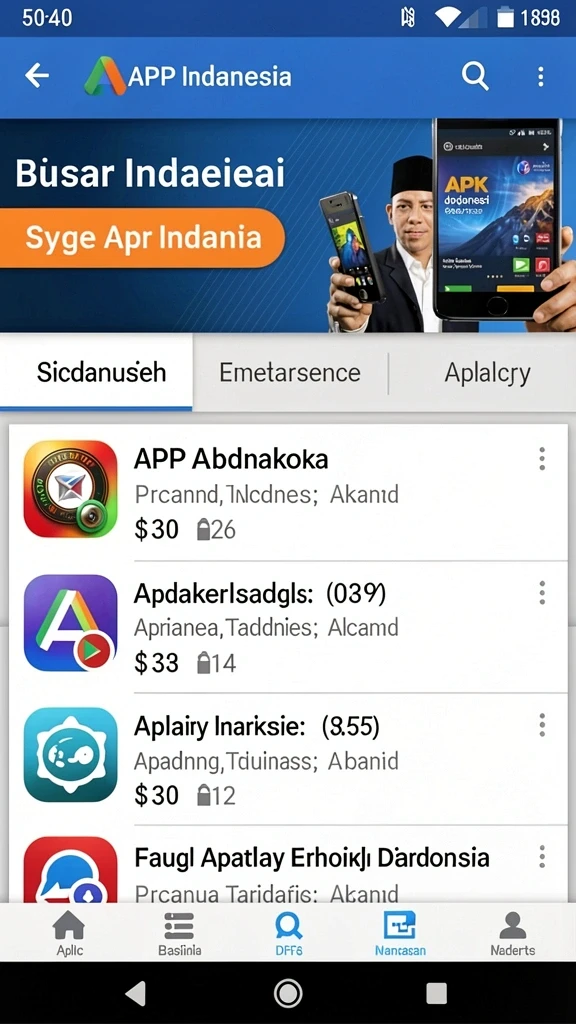The height and width of the screenshot is (1024, 576).
Task: Tap the system home button
Action: [x=288, y=993]
